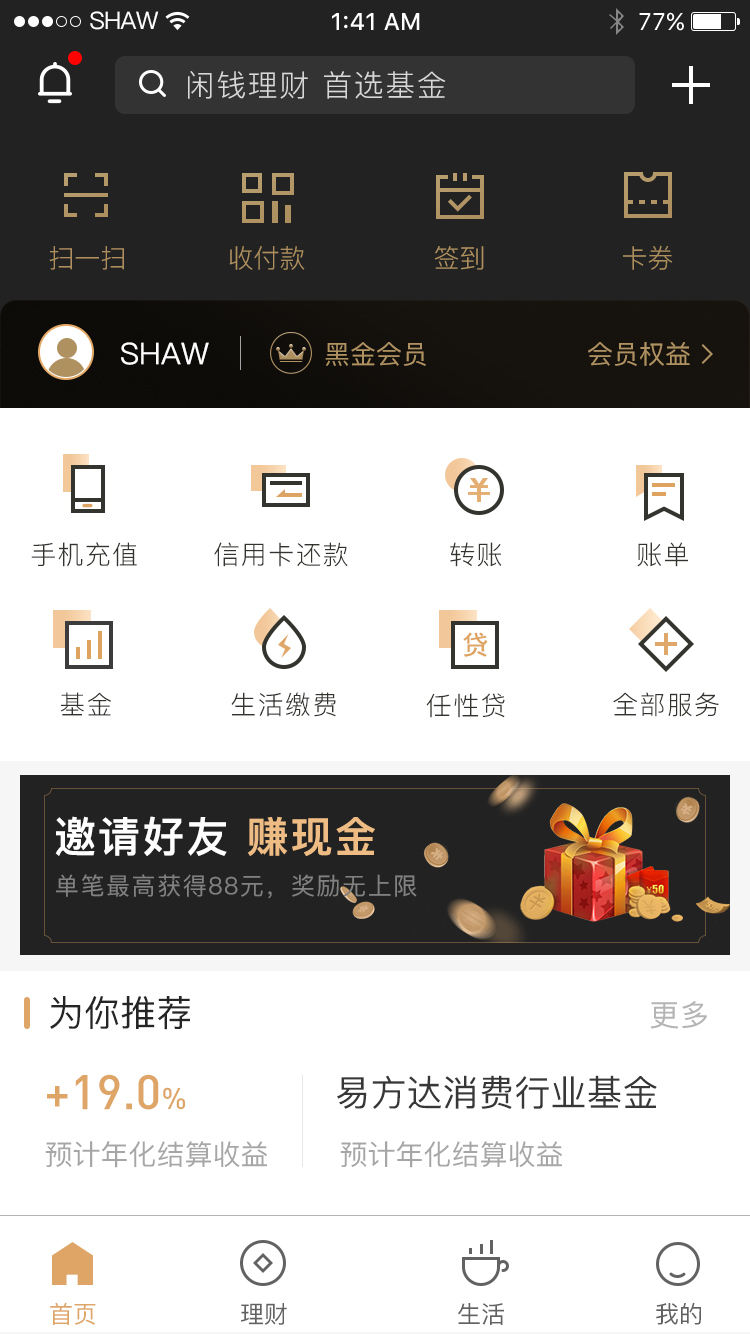Viewport: 750px width, 1334px height.
Task: Tap the search box 闲钱理财 首选基金
Action: (x=374, y=85)
